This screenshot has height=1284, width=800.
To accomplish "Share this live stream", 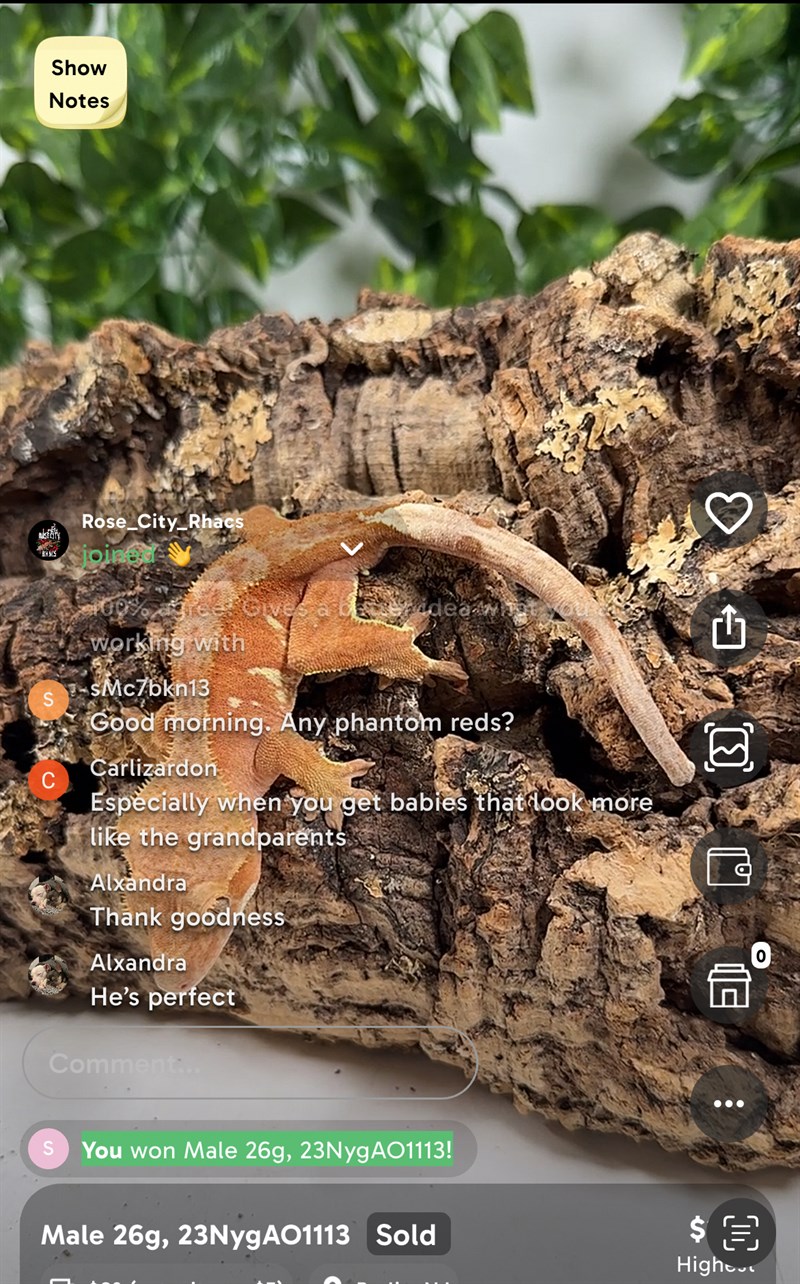I will click(728, 629).
